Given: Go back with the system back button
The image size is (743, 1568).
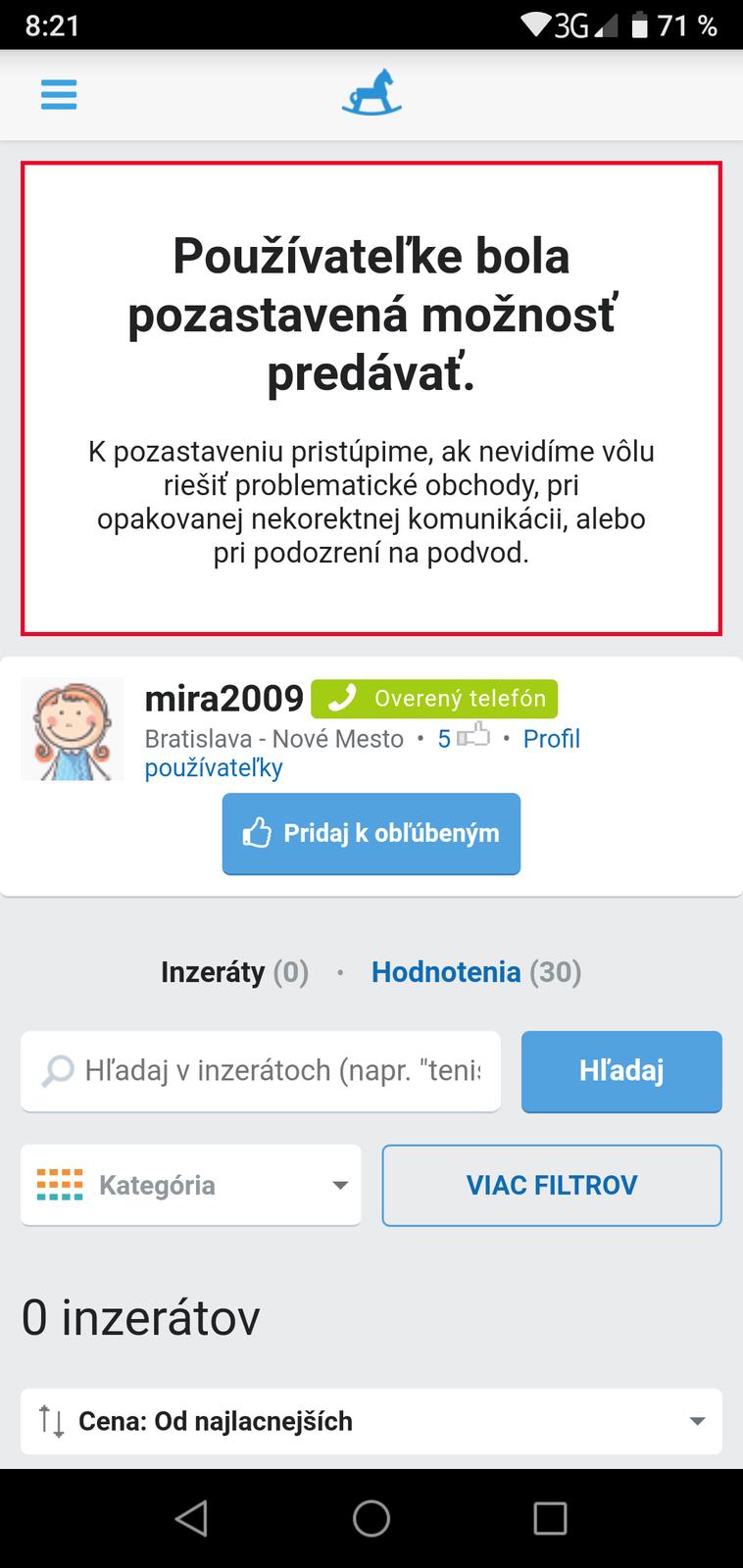Looking at the screenshot, I should 192,1519.
